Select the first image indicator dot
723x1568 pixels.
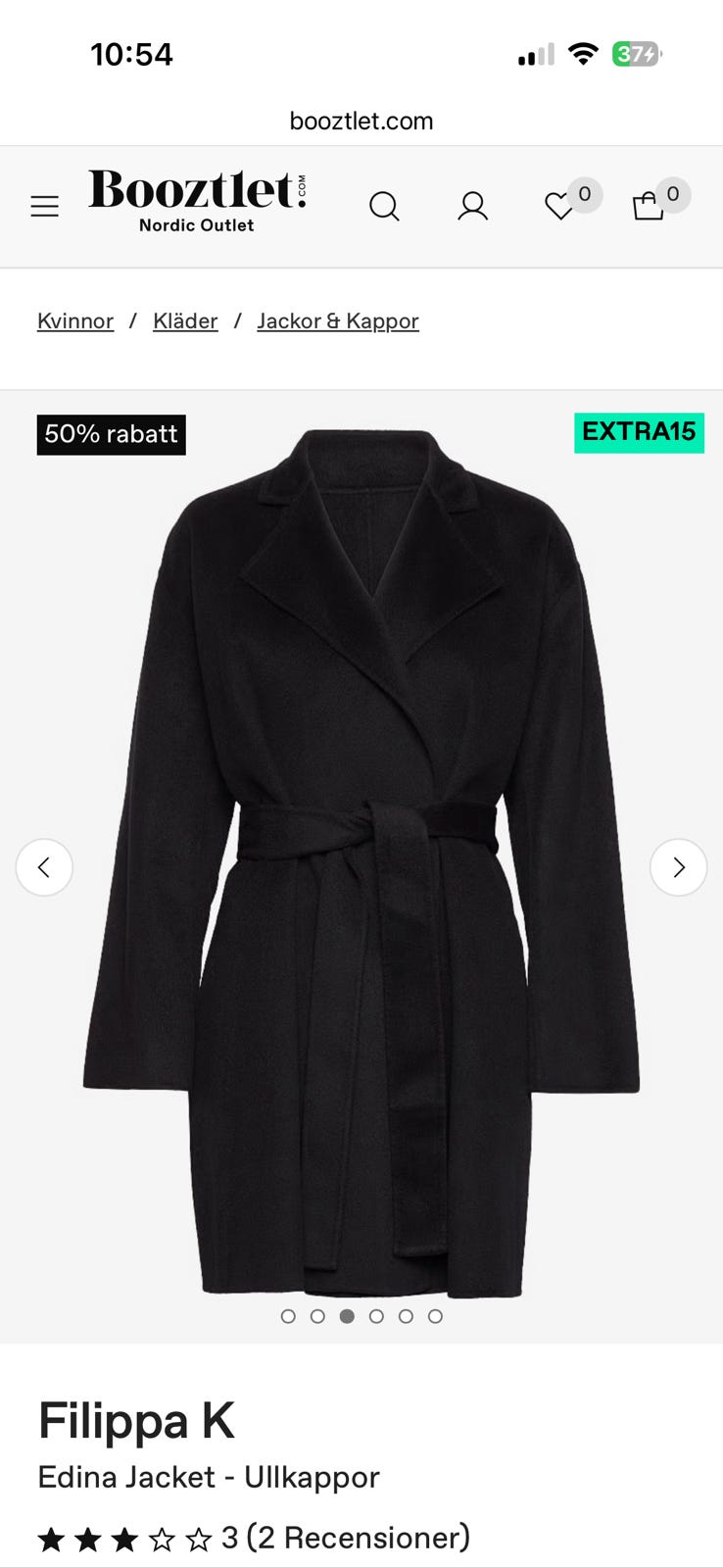tap(288, 1316)
